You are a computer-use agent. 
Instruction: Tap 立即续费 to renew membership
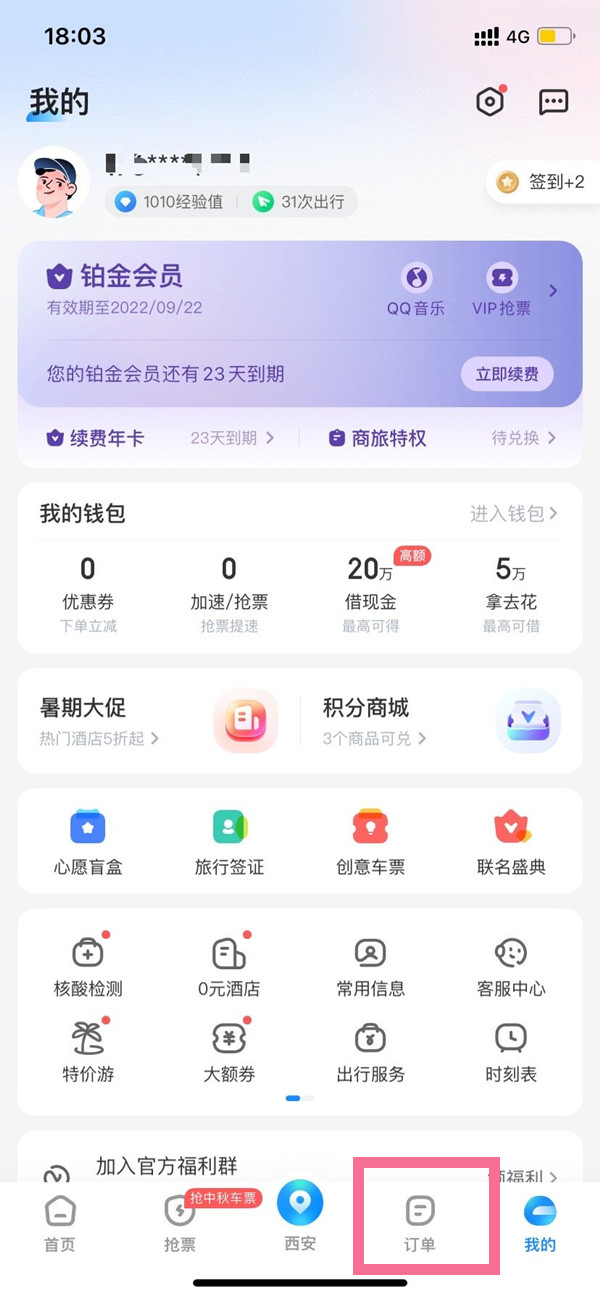pos(507,374)
